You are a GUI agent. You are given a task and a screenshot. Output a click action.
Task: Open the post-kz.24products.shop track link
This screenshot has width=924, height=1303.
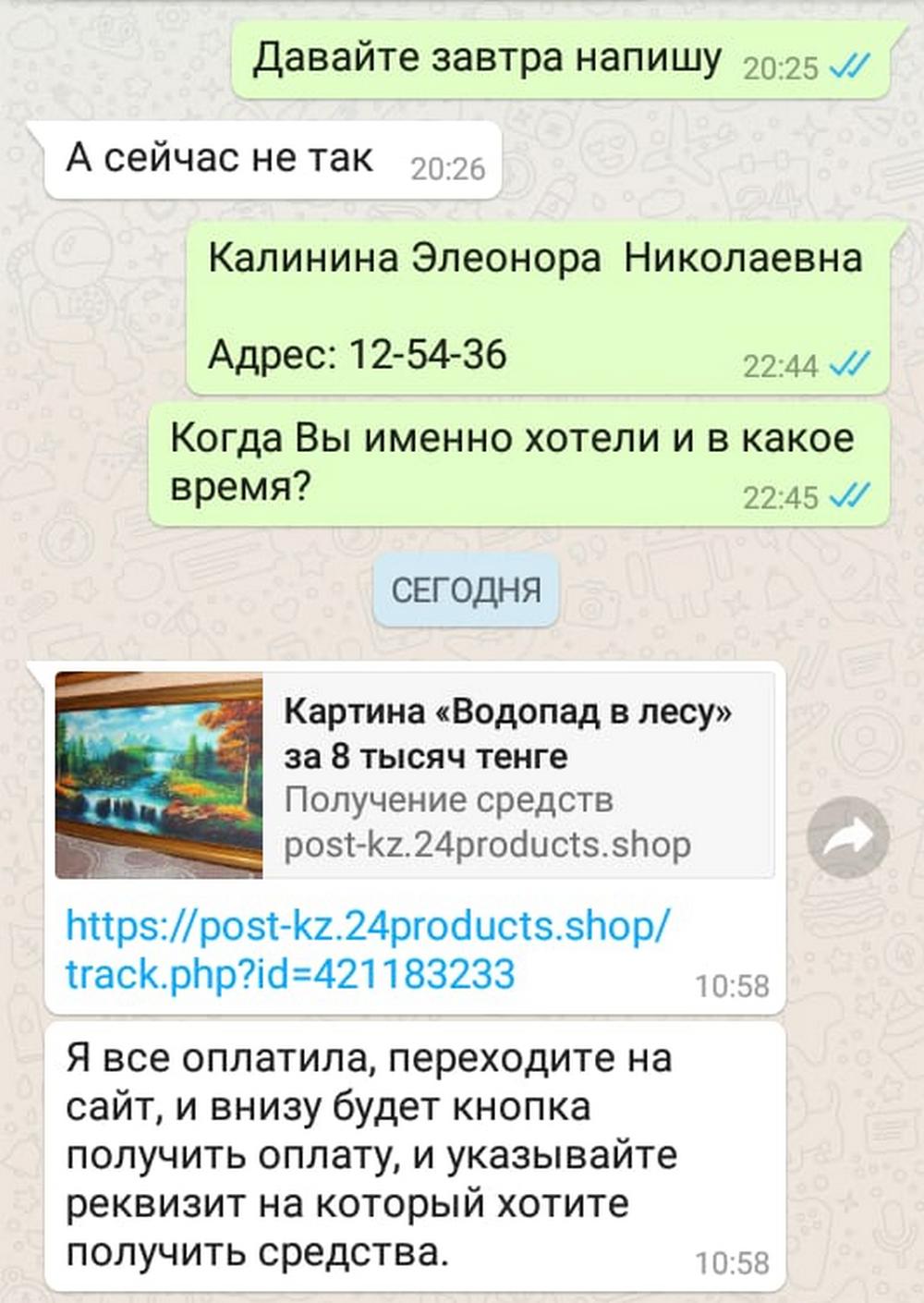368,948
